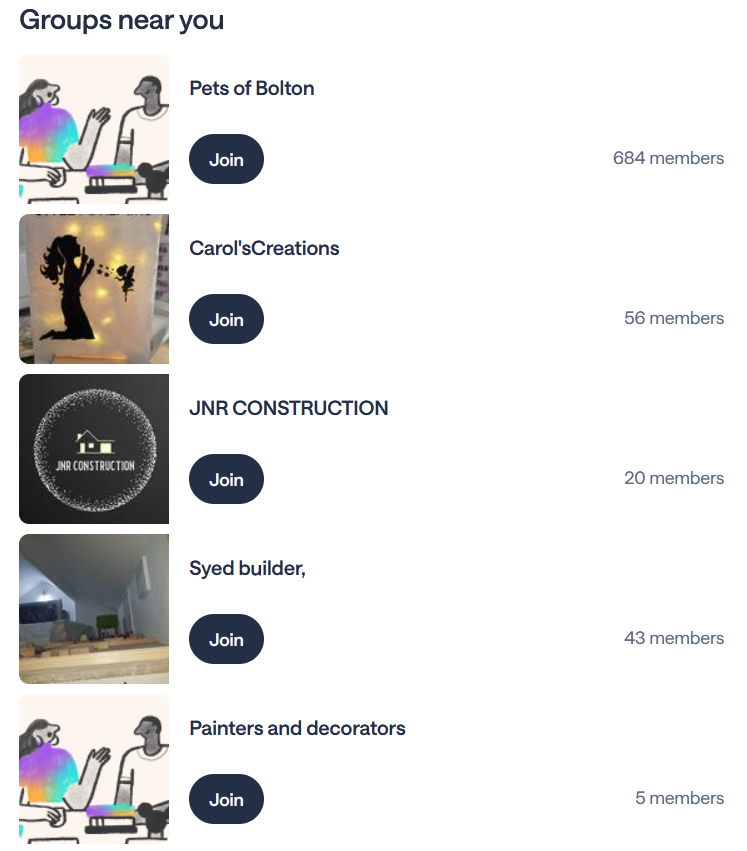
Task: View the Carol'sCreations group page
Action: tap(264, 248)
